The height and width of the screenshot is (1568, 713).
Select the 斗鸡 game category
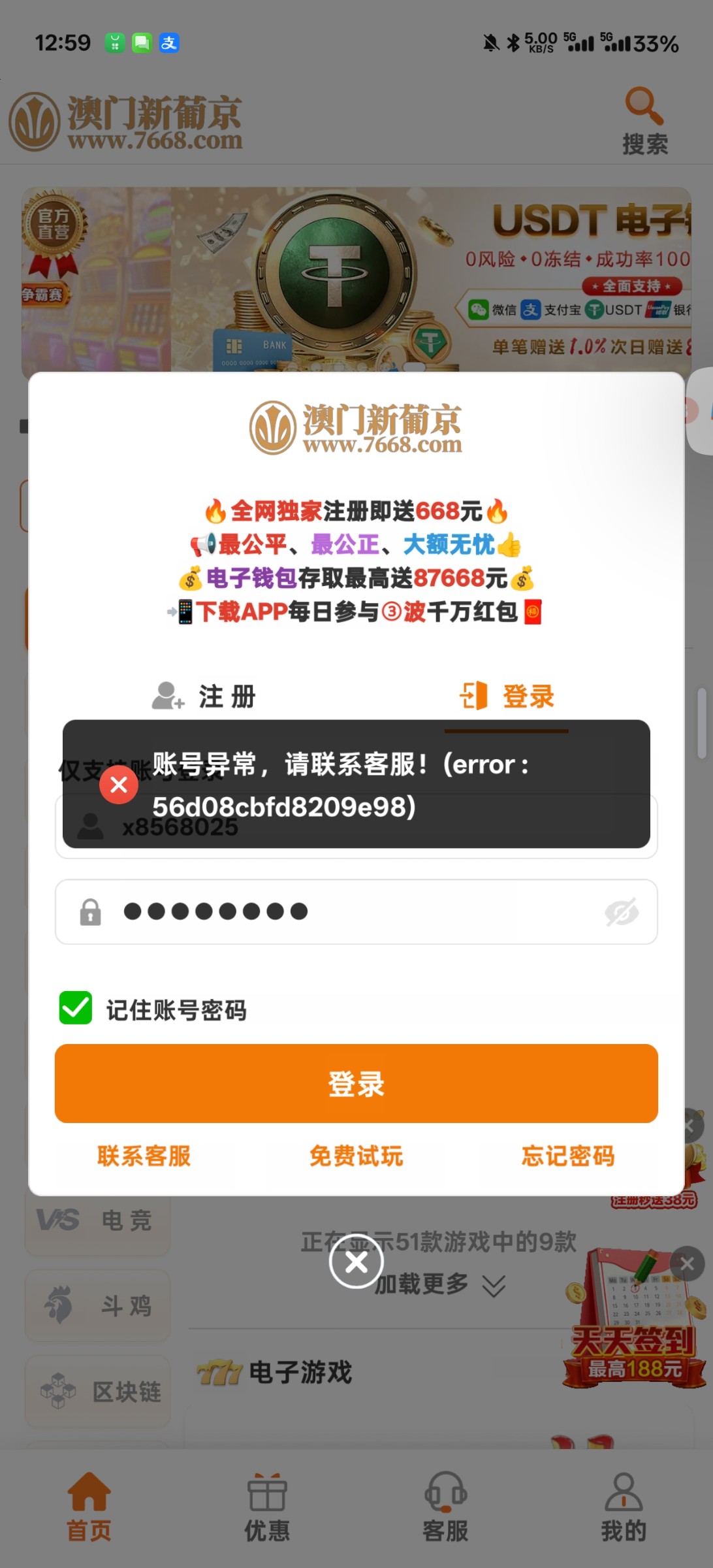click(x=98, y=1306)
